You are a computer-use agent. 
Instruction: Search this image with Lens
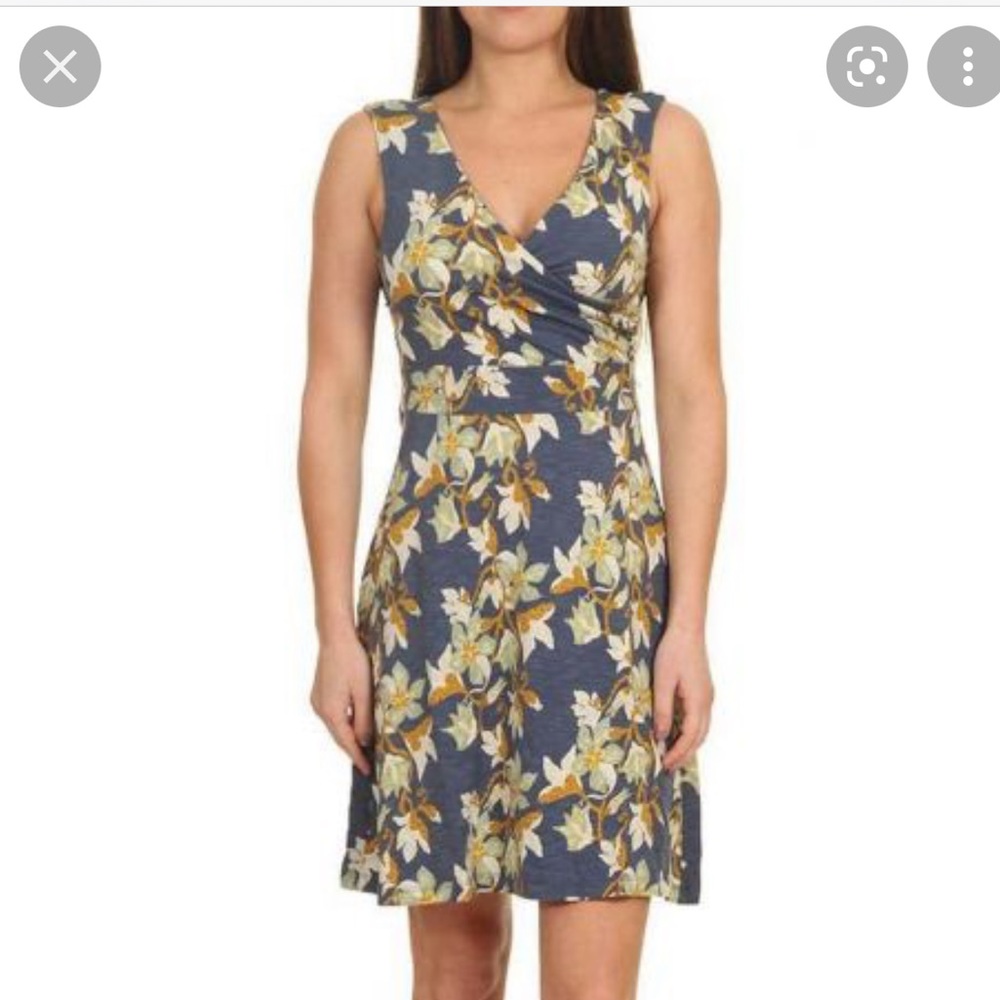(x=866, y=67)
